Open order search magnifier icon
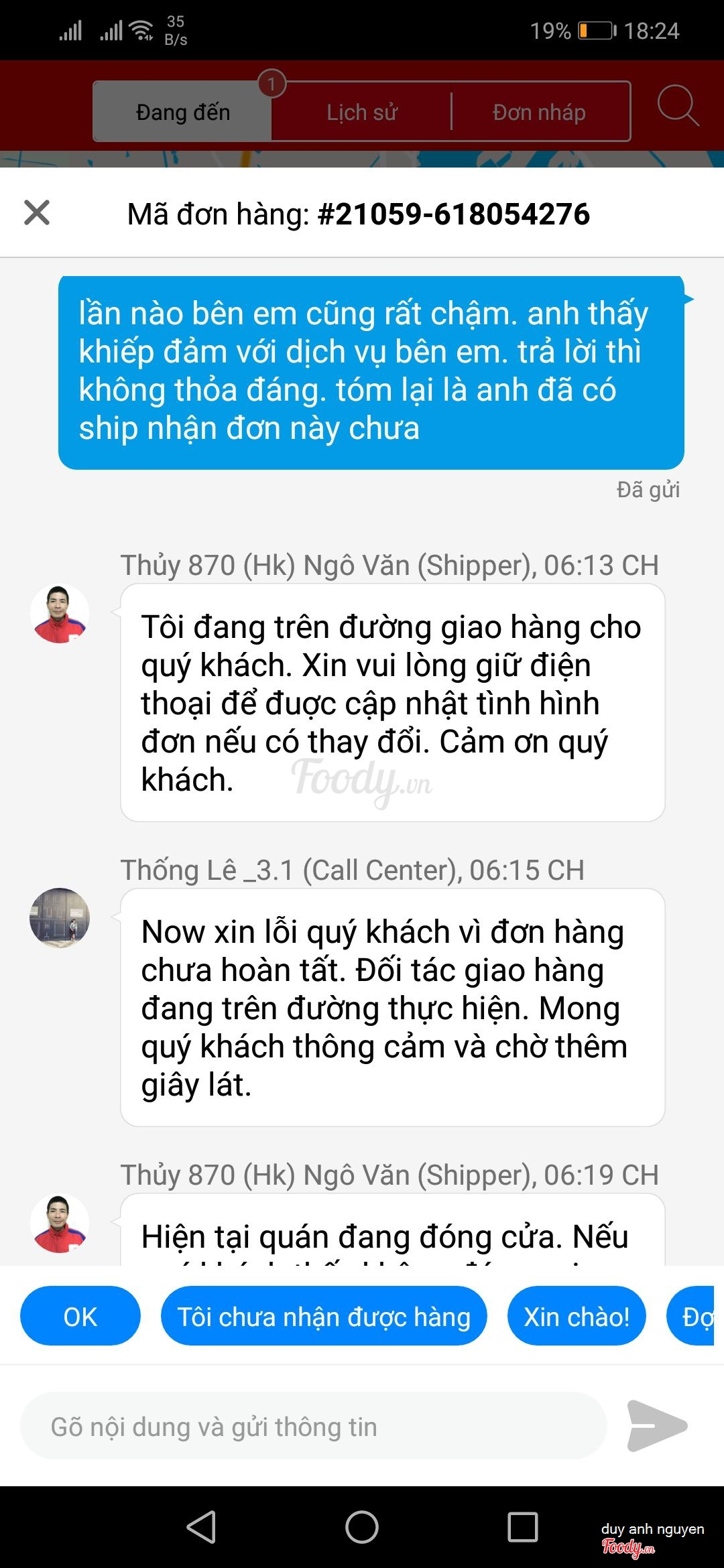Viewport: 724px width, 1568px height. click(x=678, y=106)
